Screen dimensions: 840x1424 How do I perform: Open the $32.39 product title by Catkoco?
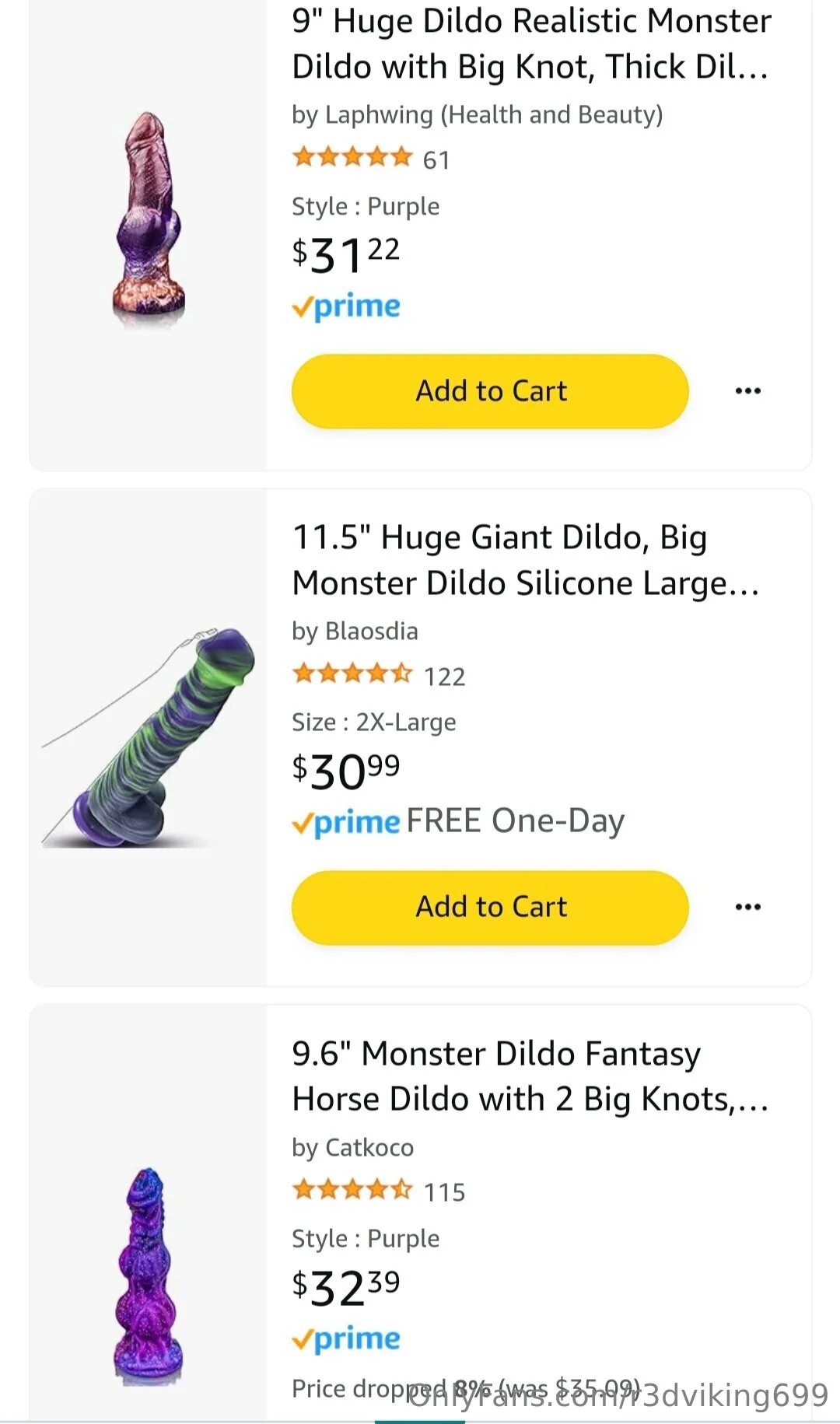click(530, 1076)
